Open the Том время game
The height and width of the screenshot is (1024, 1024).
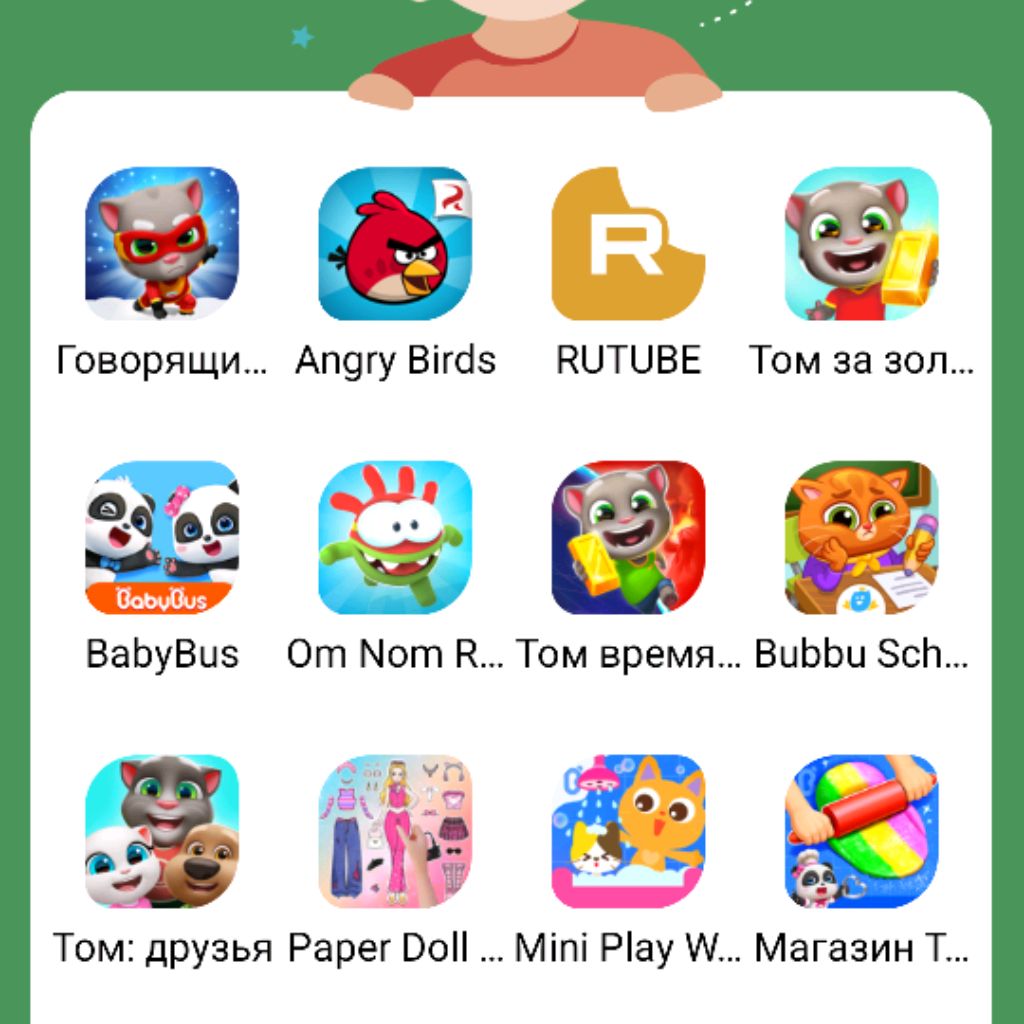tap(628, 537)
